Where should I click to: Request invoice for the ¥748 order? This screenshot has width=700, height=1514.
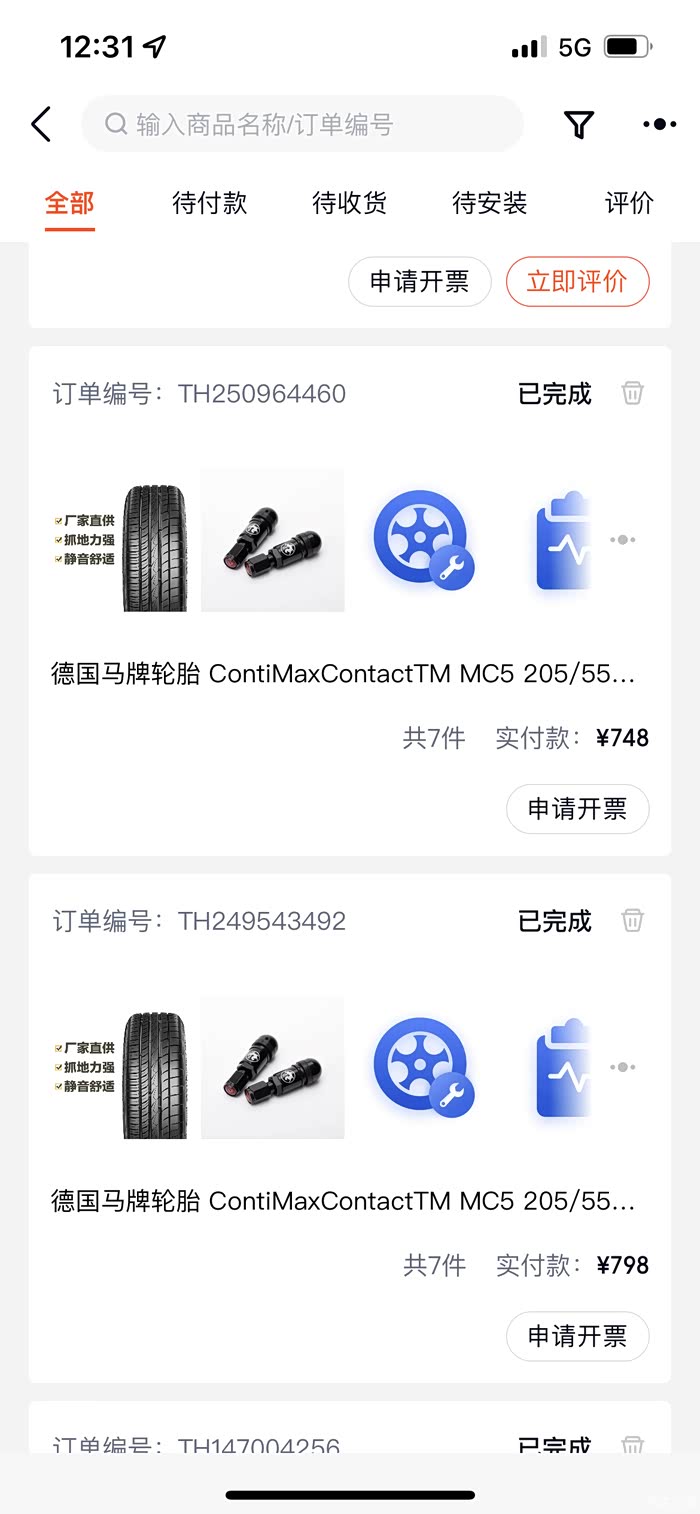(577, 809)
